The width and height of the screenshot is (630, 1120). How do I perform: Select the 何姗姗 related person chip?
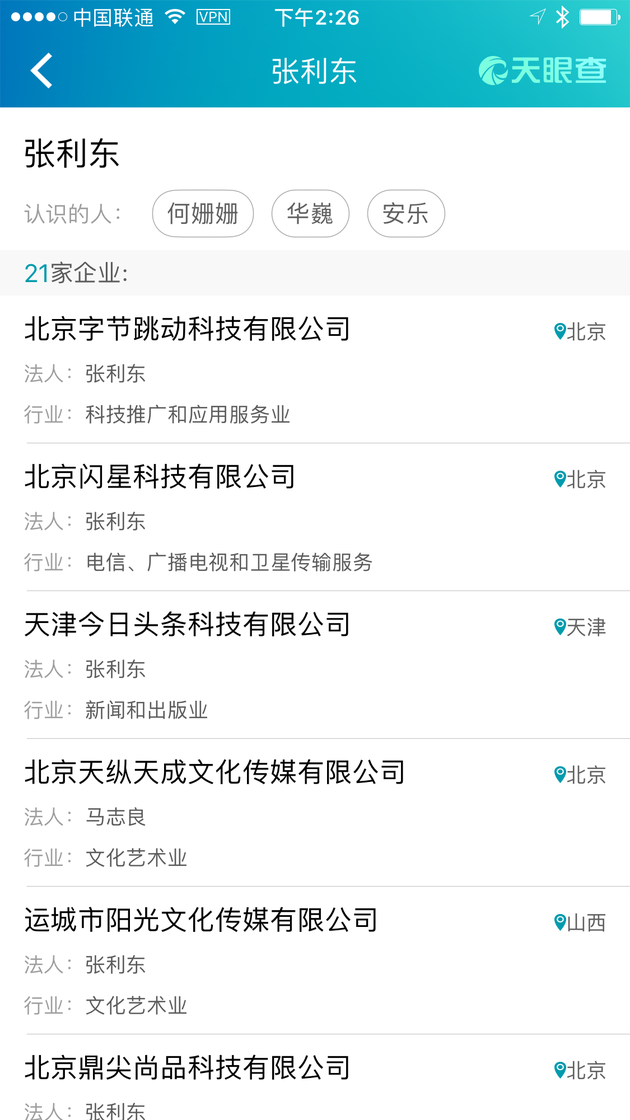(x=203, y=214)
